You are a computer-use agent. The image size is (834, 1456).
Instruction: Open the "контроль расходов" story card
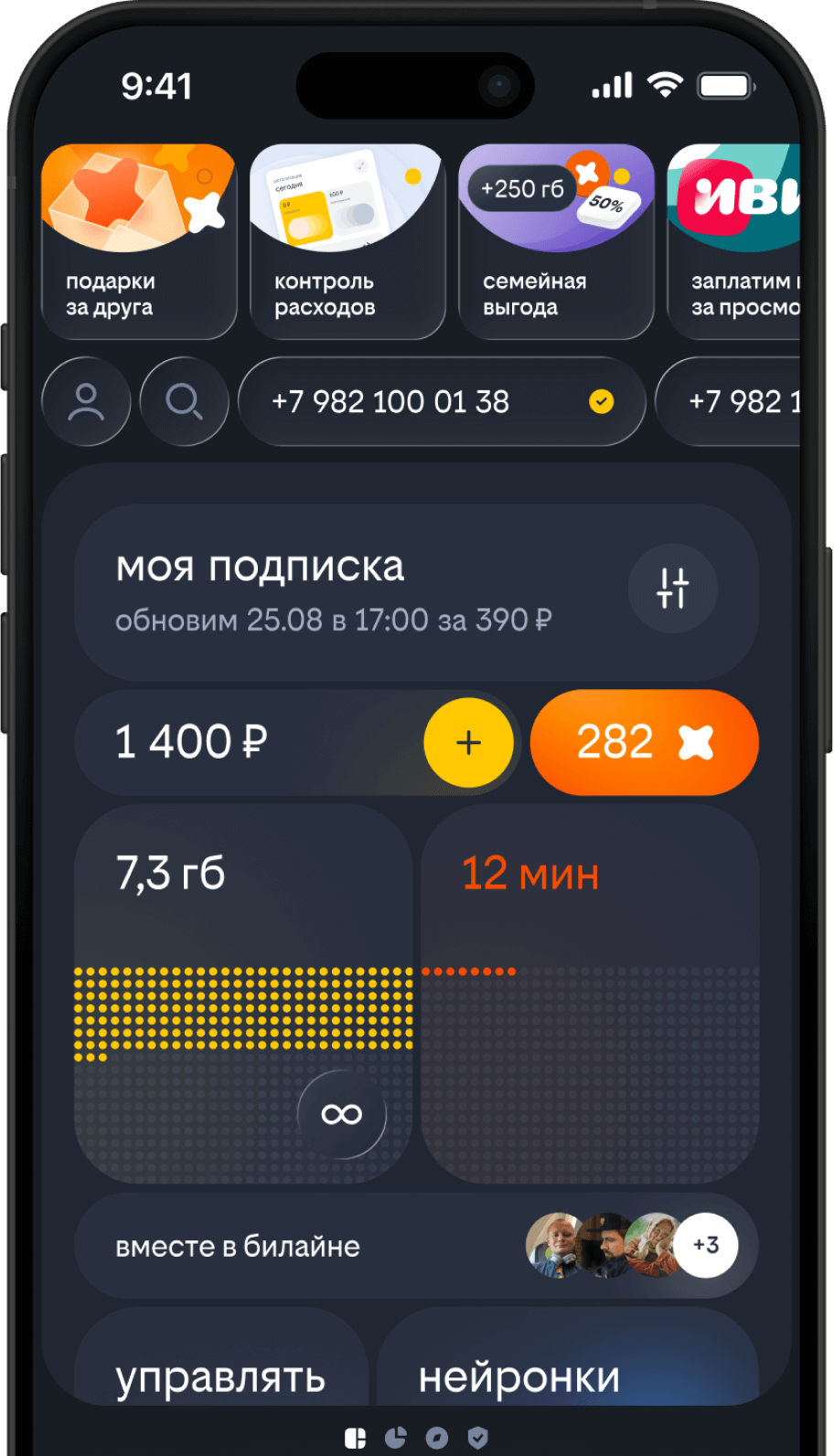pos(347,241)
